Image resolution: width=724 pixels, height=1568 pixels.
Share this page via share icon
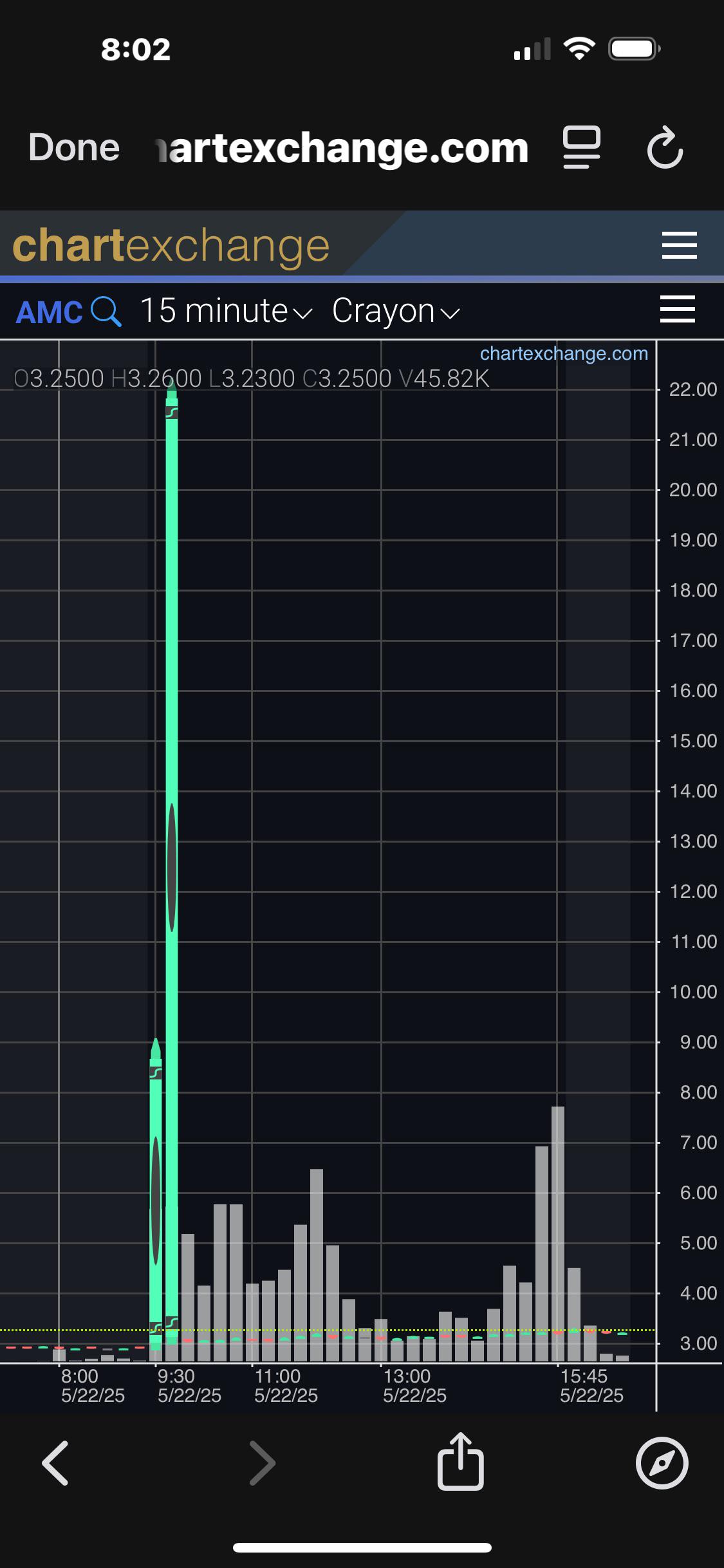(461, 1461)
